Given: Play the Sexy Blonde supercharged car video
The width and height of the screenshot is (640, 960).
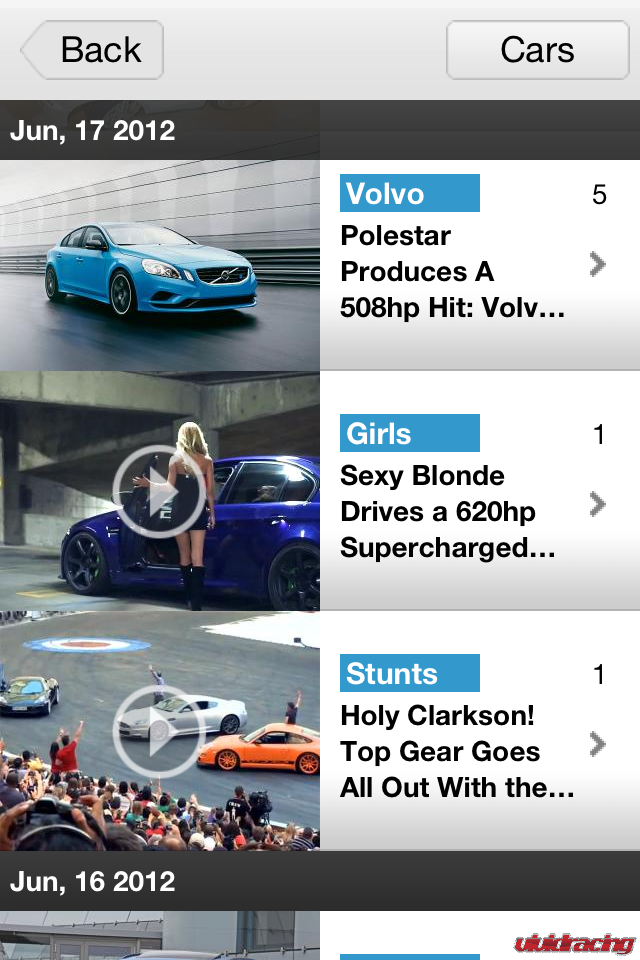Looking at the screenshot, I should pyautogui.click(x=159, y=491).
